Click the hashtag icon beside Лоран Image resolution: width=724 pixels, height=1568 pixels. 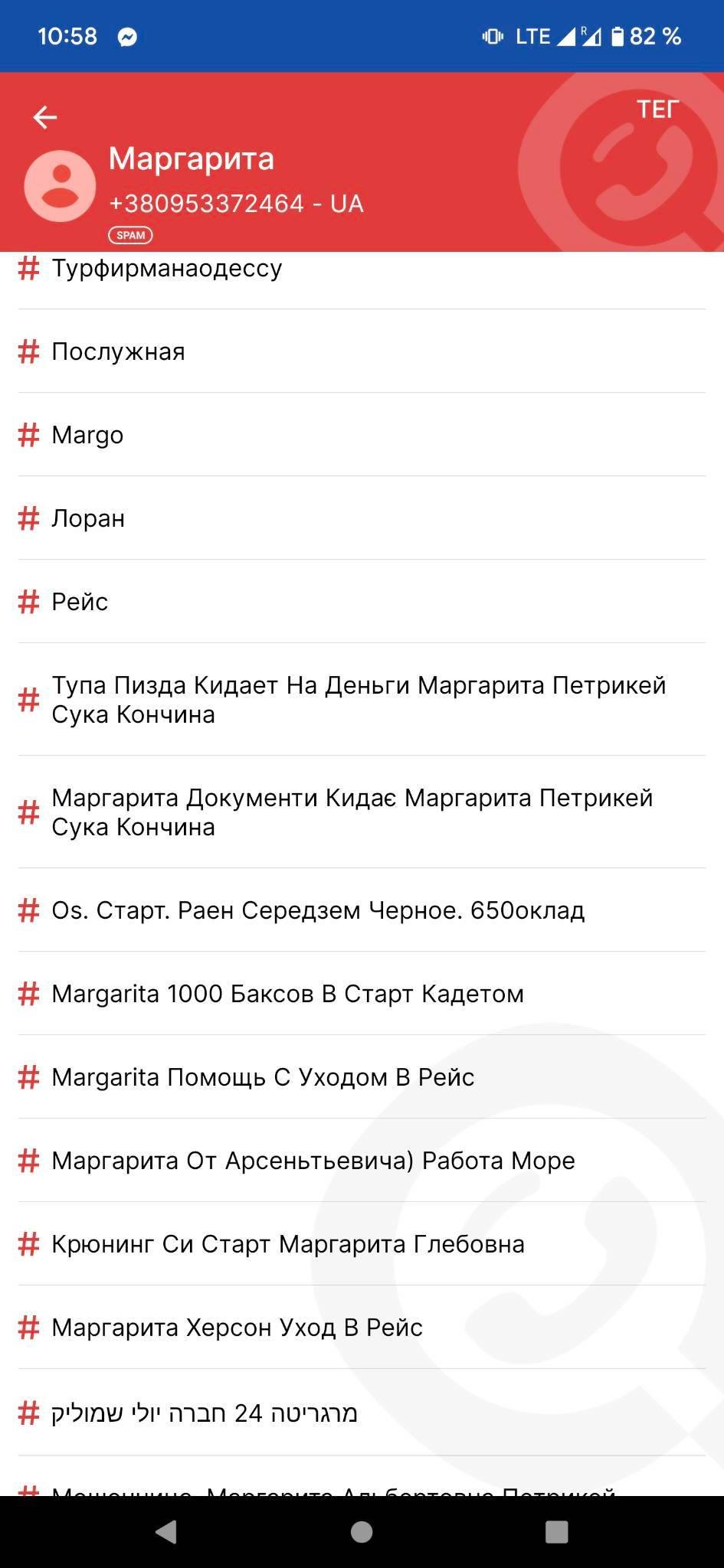click(28, 518)
